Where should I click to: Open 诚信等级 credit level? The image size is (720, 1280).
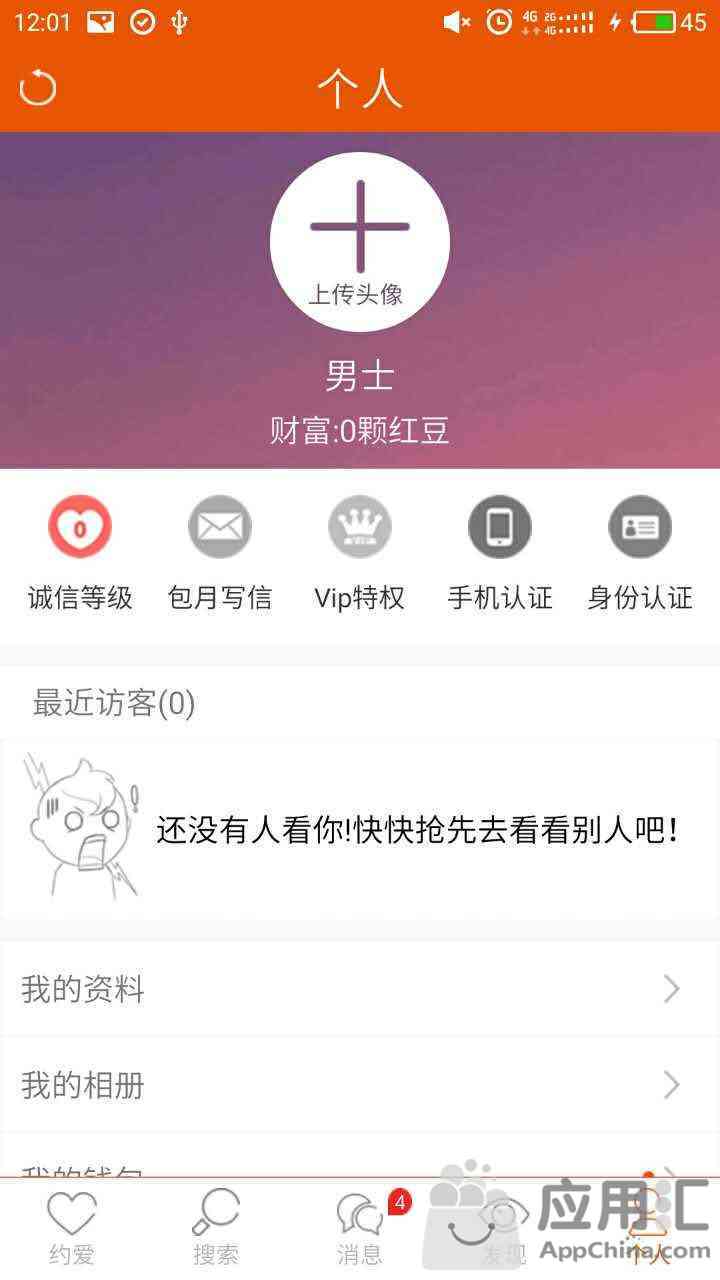tap(80, 551)
